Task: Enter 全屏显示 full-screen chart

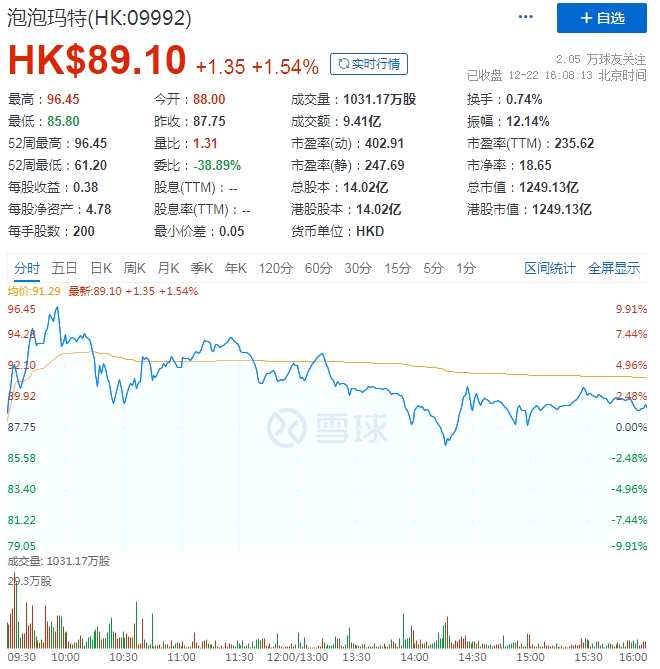Action: 614,268
